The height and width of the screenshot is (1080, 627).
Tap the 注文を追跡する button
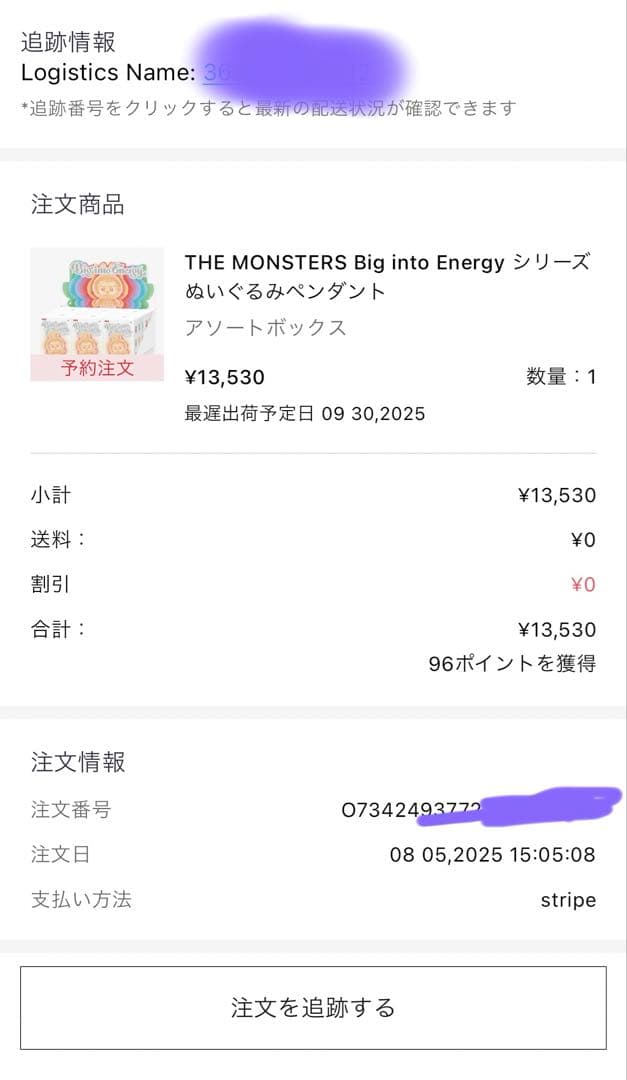click(x=313, y=1007)
